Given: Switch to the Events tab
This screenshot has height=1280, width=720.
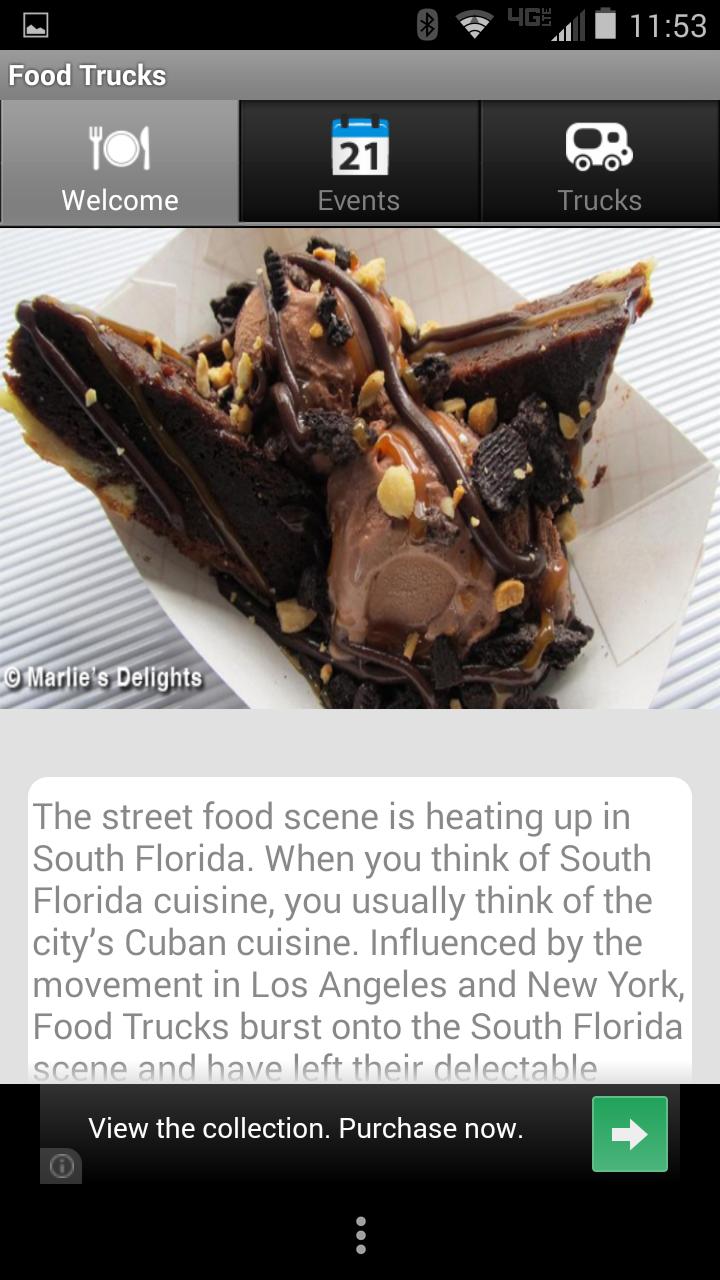Looking at the screenshot, I should click(359, 160).
